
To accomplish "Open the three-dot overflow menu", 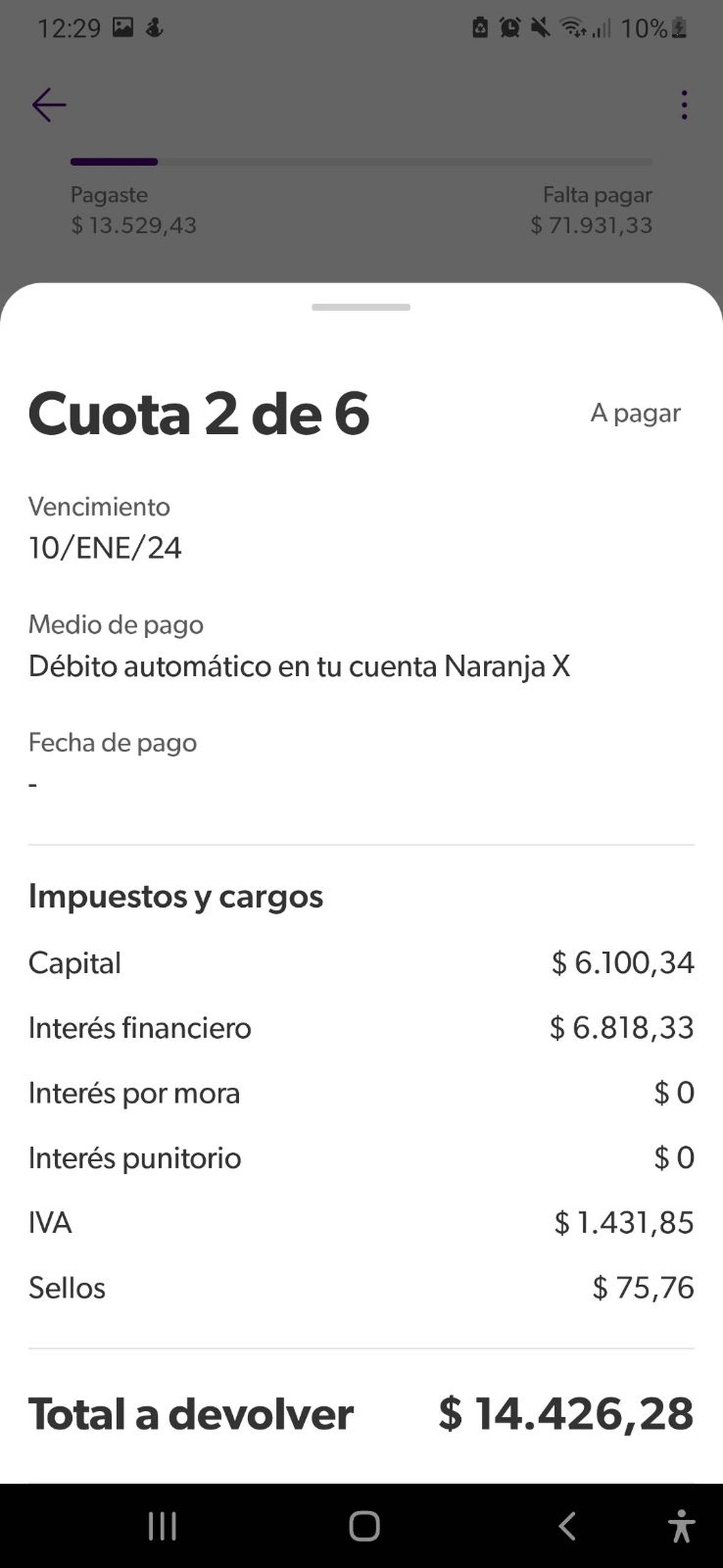I will 684,105.
